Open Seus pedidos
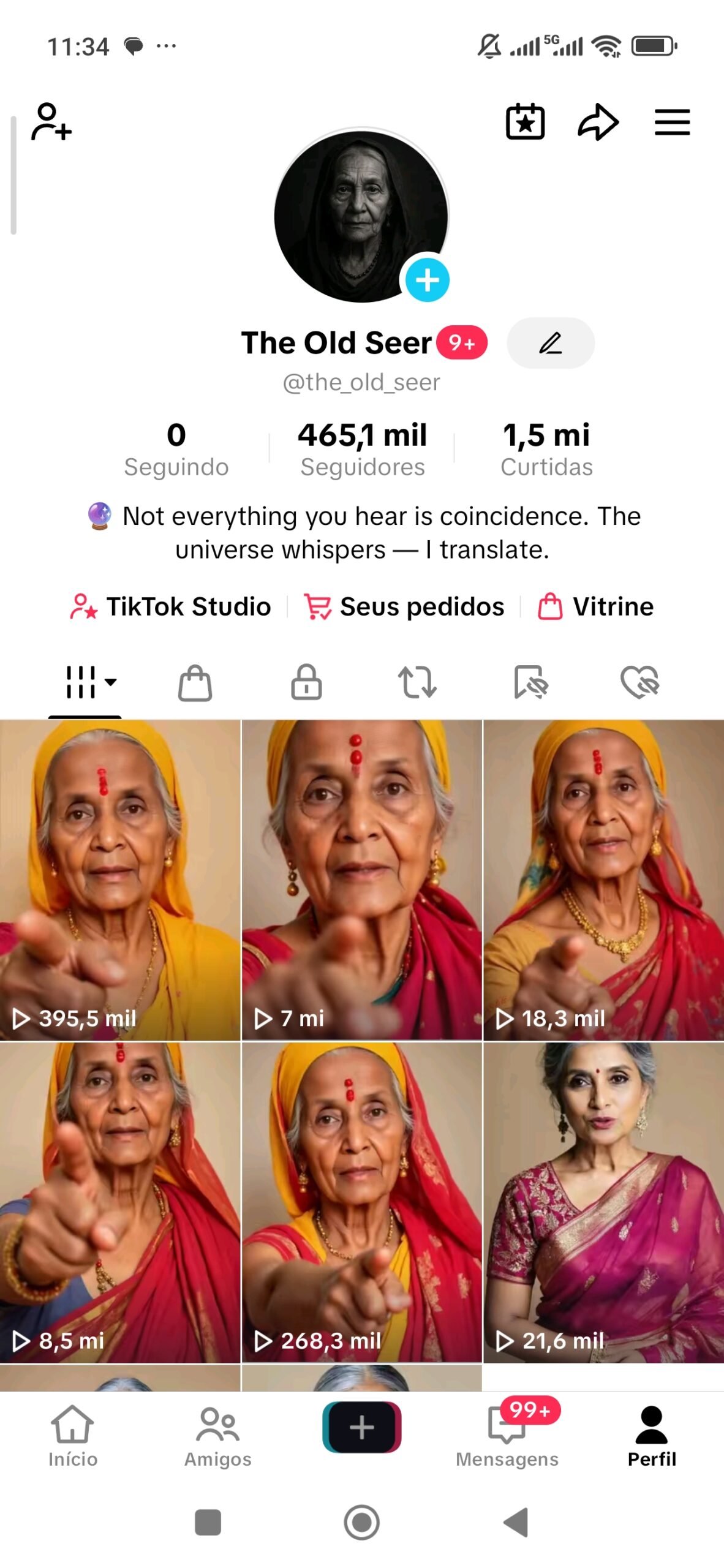Viewport: 724px width, 1568px height. (404, 606)
